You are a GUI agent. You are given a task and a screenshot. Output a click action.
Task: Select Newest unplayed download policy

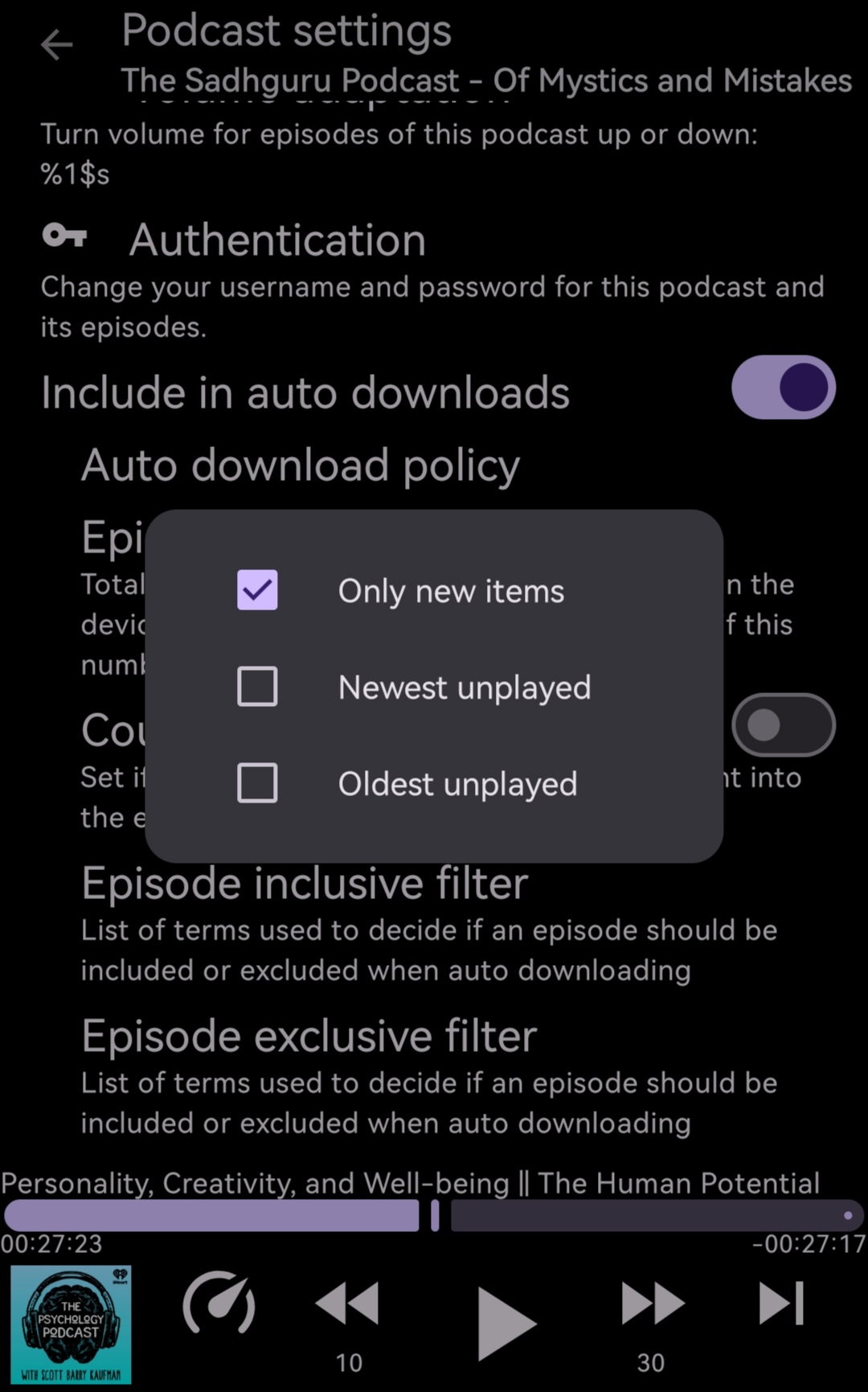(257, 687)
